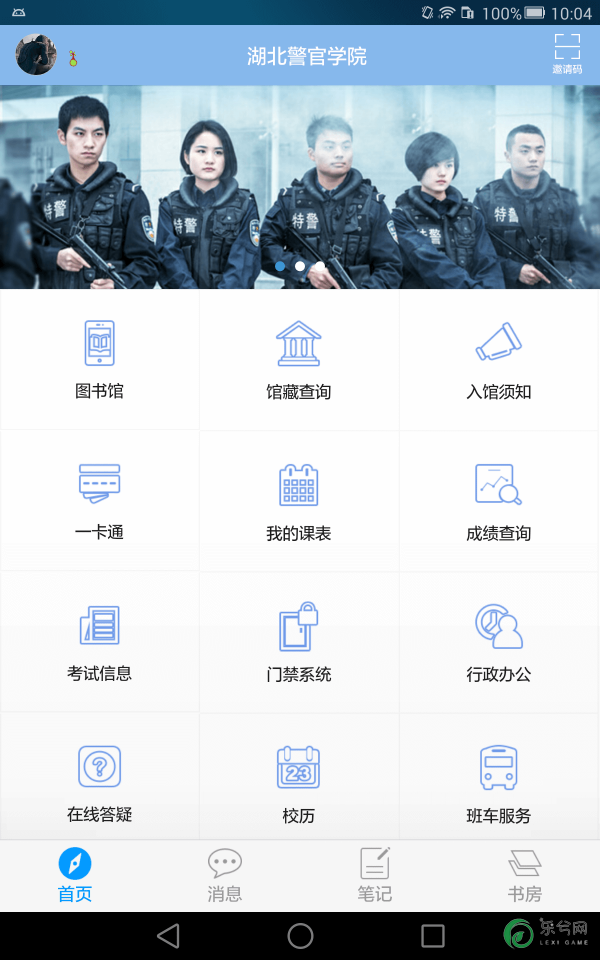Switch to the 消息 tab

[225, 875]
